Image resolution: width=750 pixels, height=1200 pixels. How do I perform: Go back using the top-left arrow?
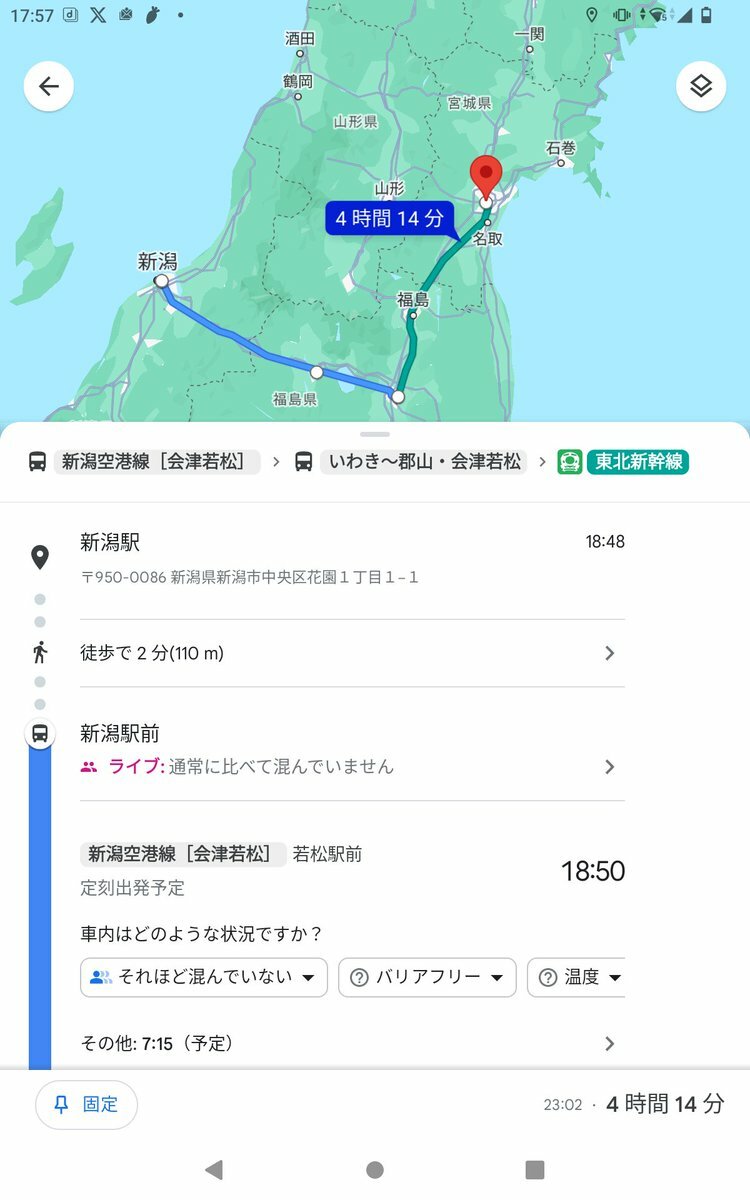pyautogui.click(x=48, y=87)
